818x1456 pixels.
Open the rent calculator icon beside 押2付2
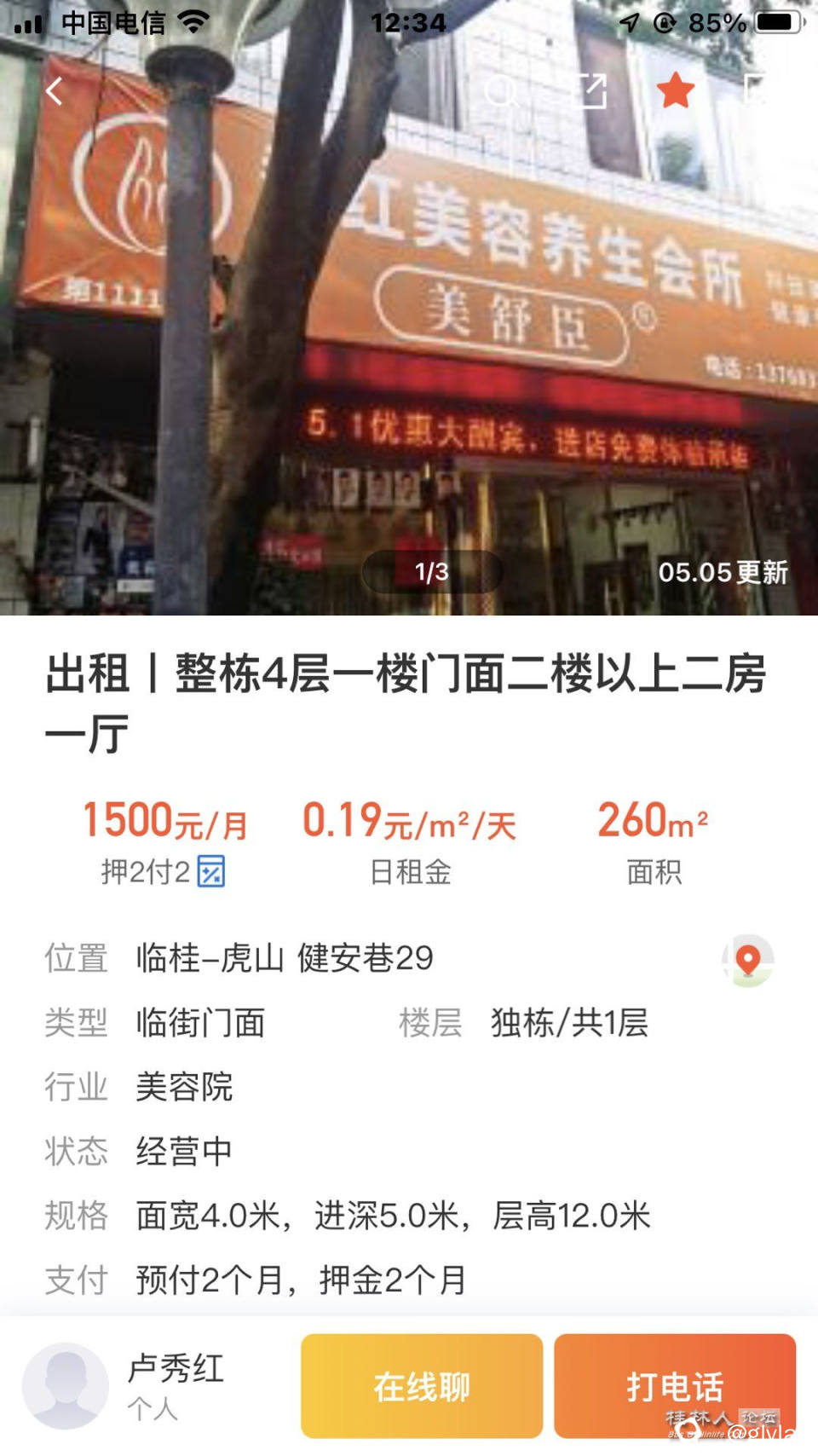tap(211, 871)
